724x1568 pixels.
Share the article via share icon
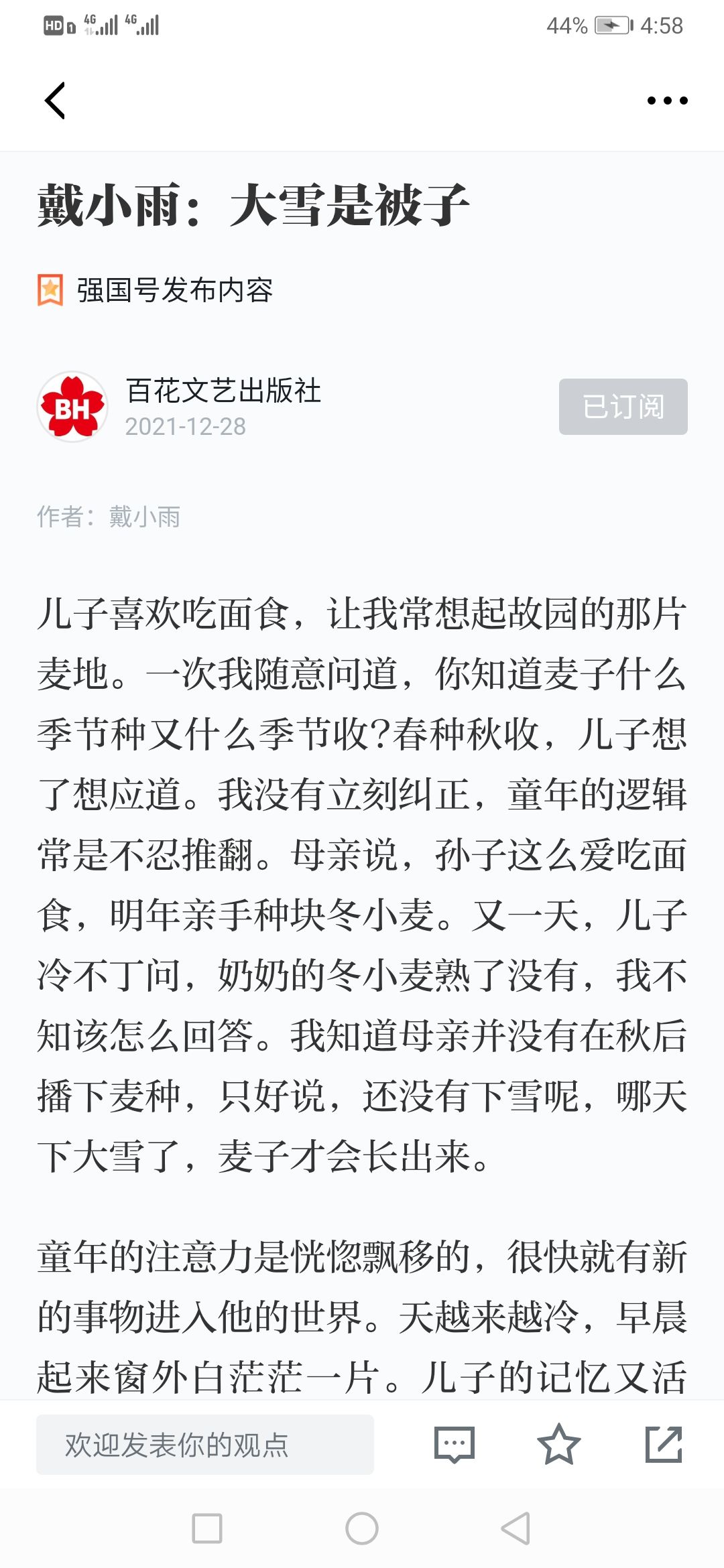(x=664, y=1444)
